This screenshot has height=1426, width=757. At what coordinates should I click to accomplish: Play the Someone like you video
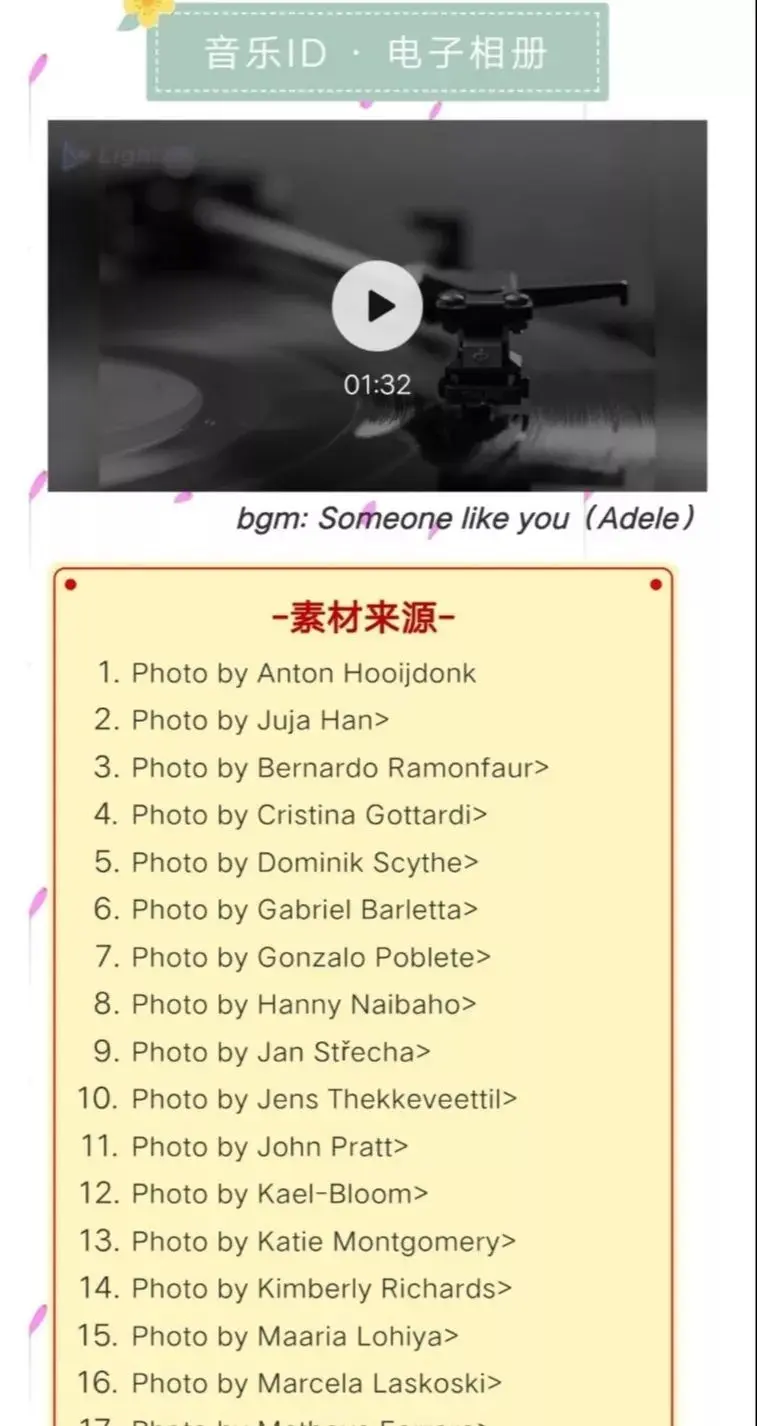point(377,306)
